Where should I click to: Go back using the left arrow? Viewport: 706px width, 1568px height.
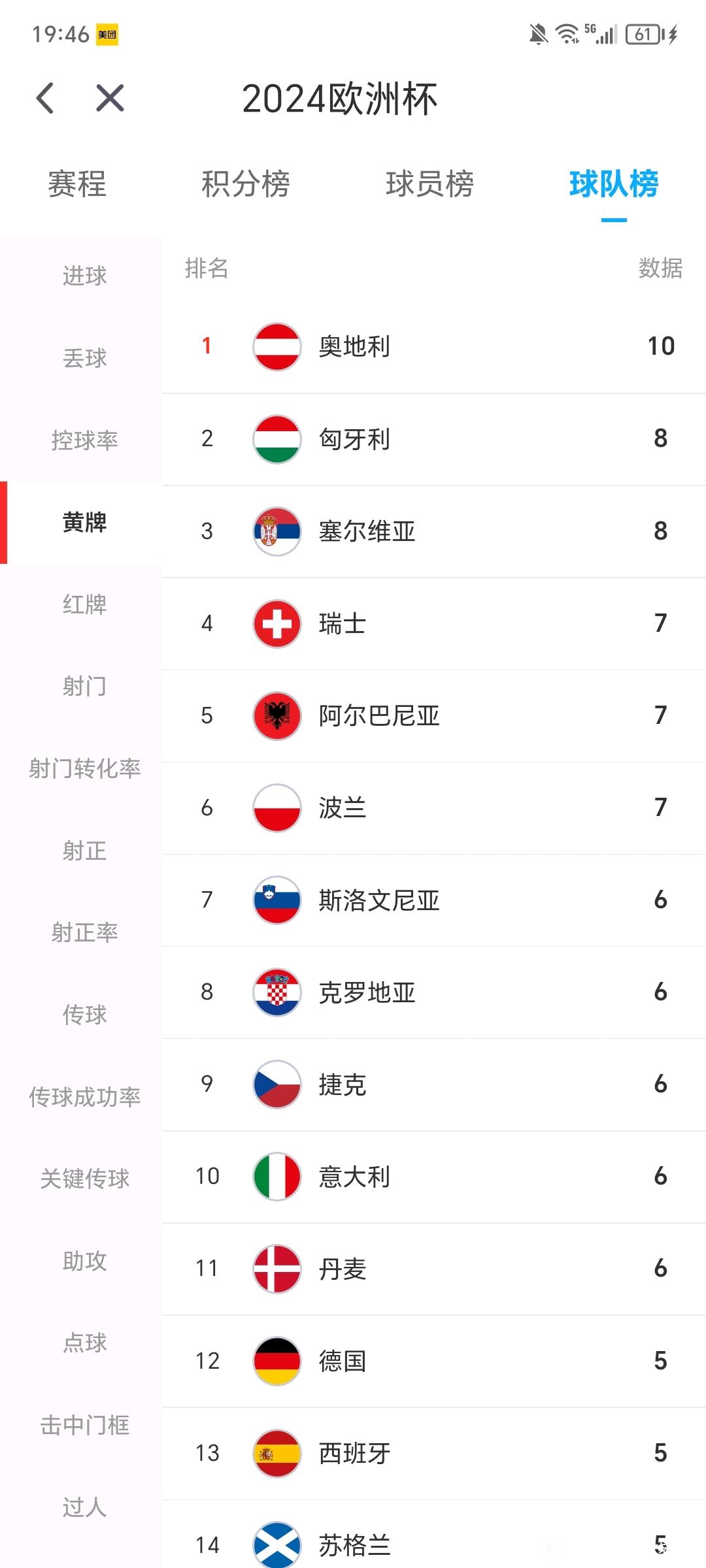tap(45, 99)
